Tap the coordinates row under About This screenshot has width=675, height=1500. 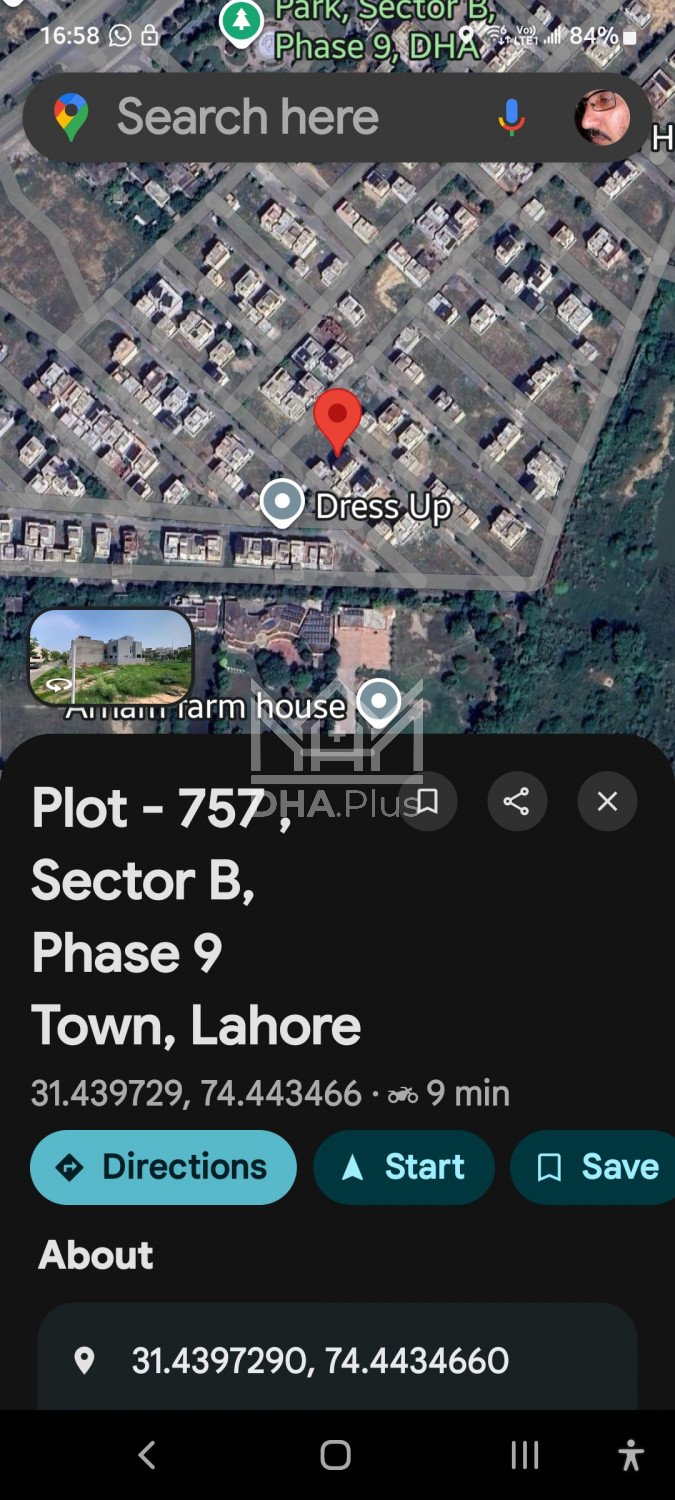point(320,1361)
